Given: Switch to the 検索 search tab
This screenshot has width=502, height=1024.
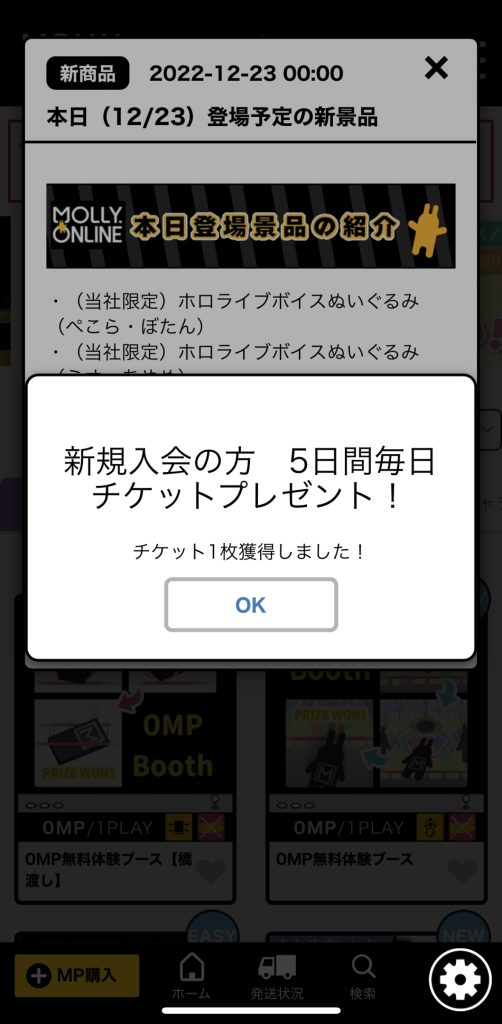Looking at the screenshot, I should pyautogui.click(x=362, y=977).
